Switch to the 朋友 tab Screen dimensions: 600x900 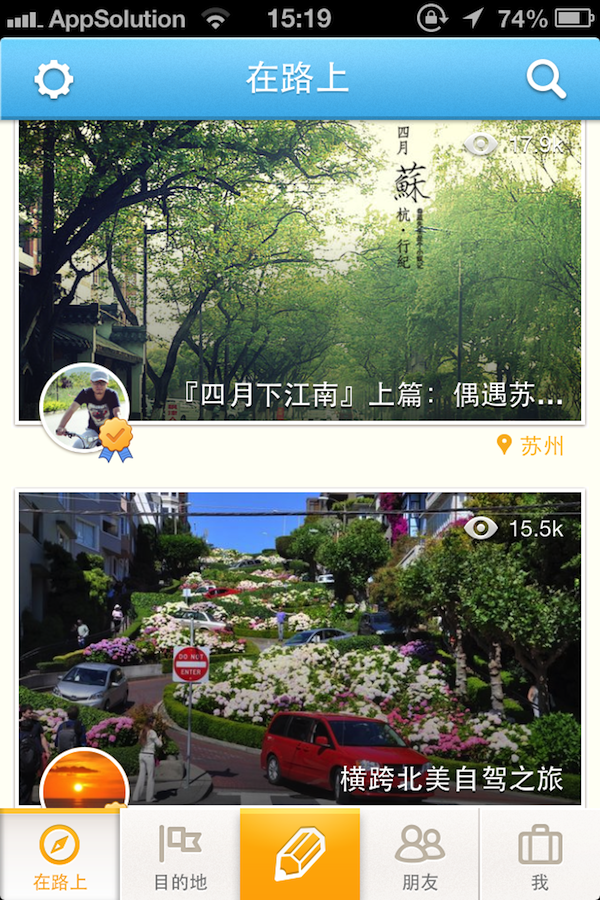[x=420, y=856]
